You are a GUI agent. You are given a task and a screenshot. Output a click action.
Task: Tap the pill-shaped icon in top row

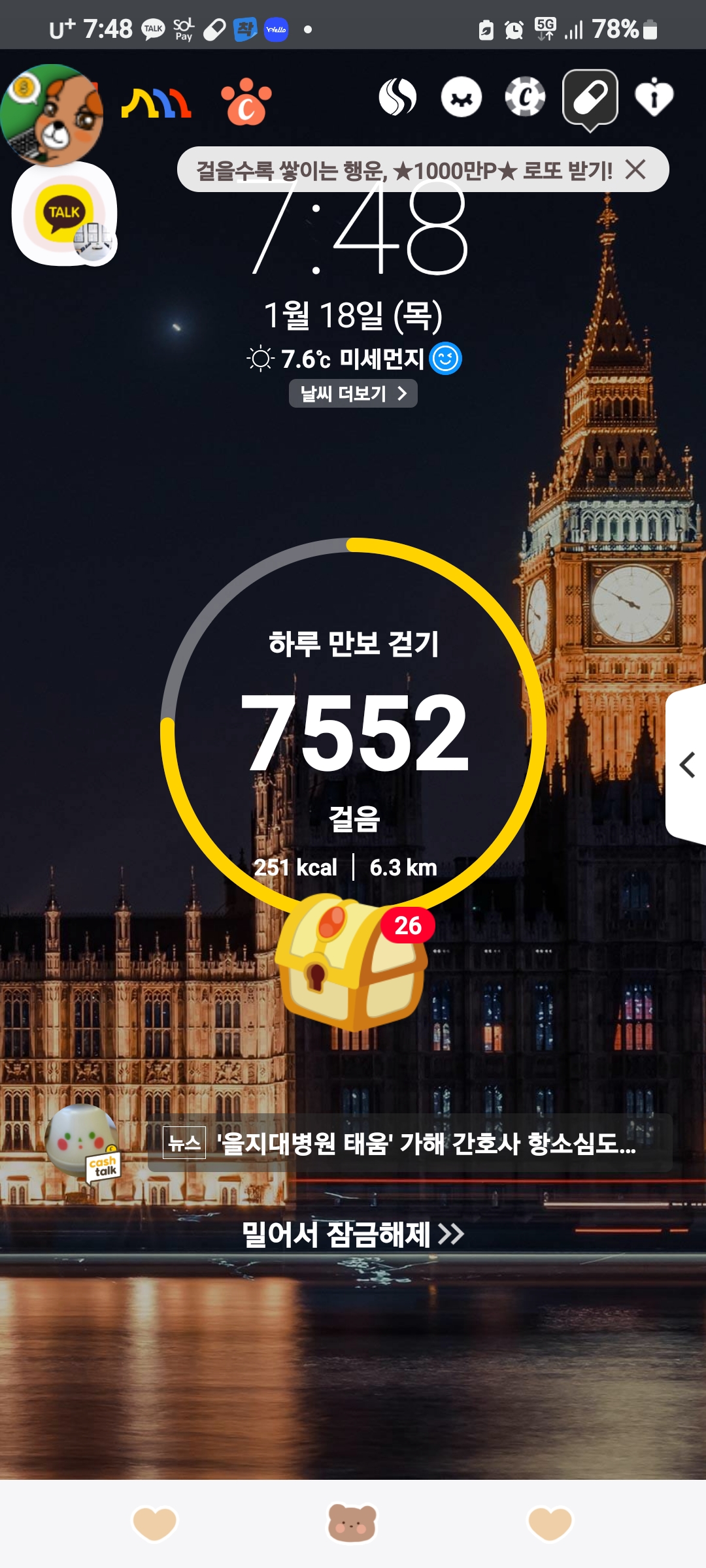click(x=590, y=98)
